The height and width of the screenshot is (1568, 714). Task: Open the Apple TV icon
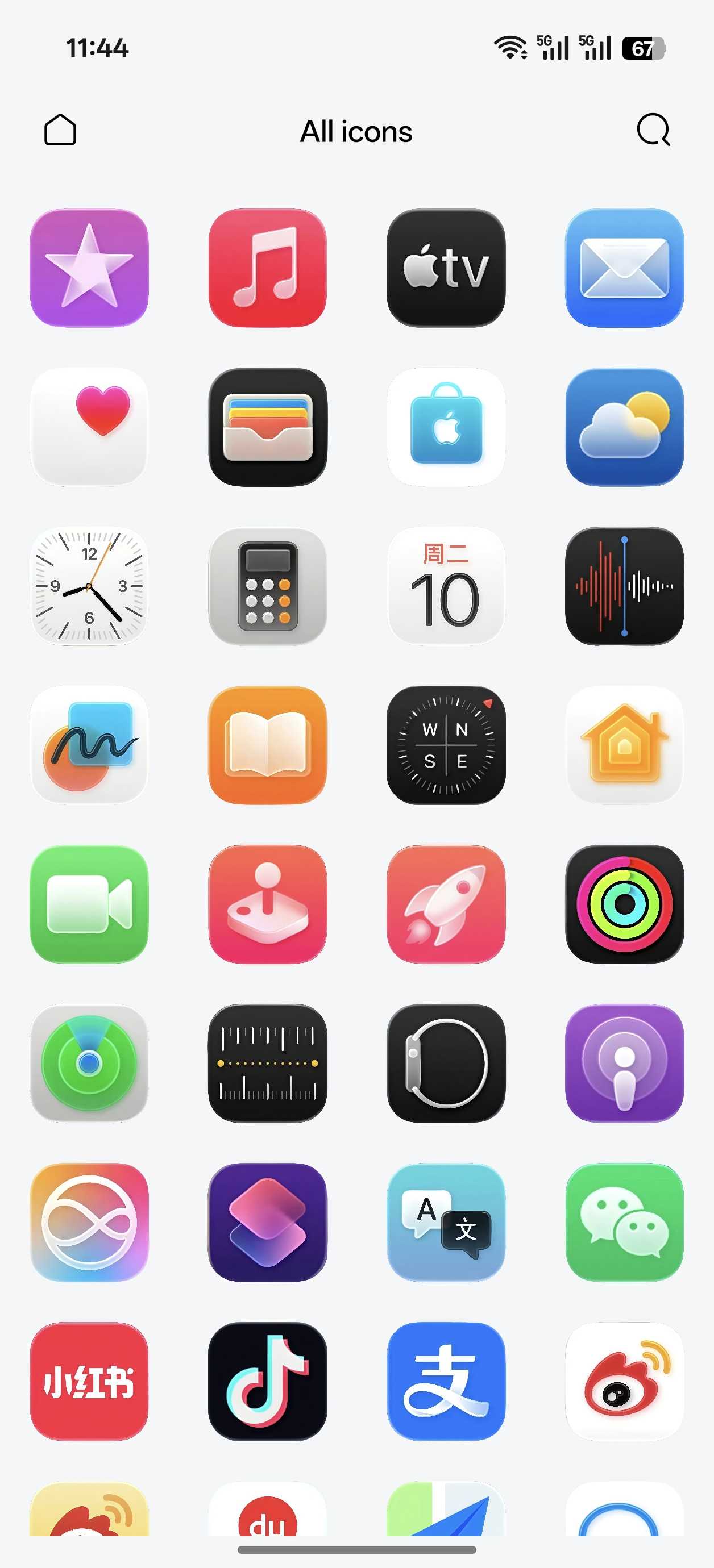446,268
